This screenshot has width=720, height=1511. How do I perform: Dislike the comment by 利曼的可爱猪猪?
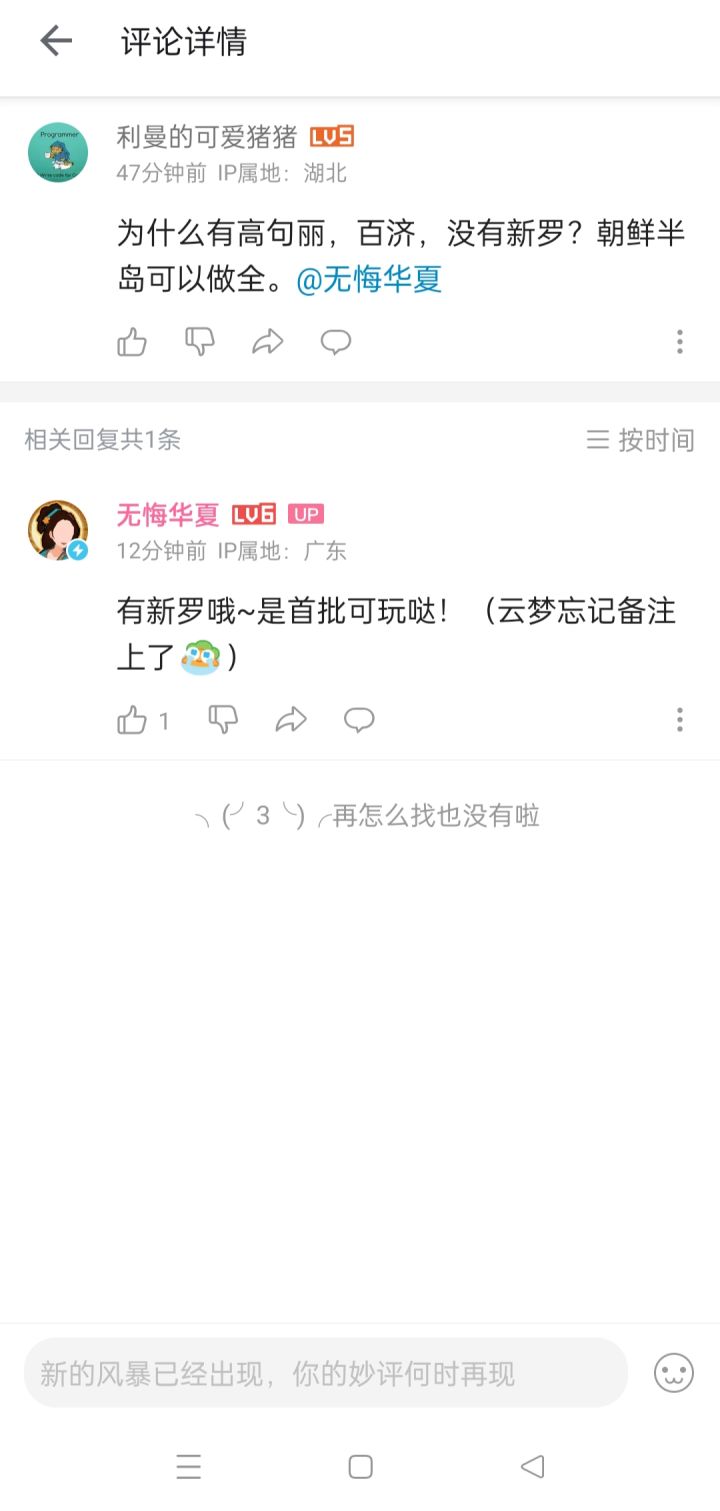pos(200,342)
